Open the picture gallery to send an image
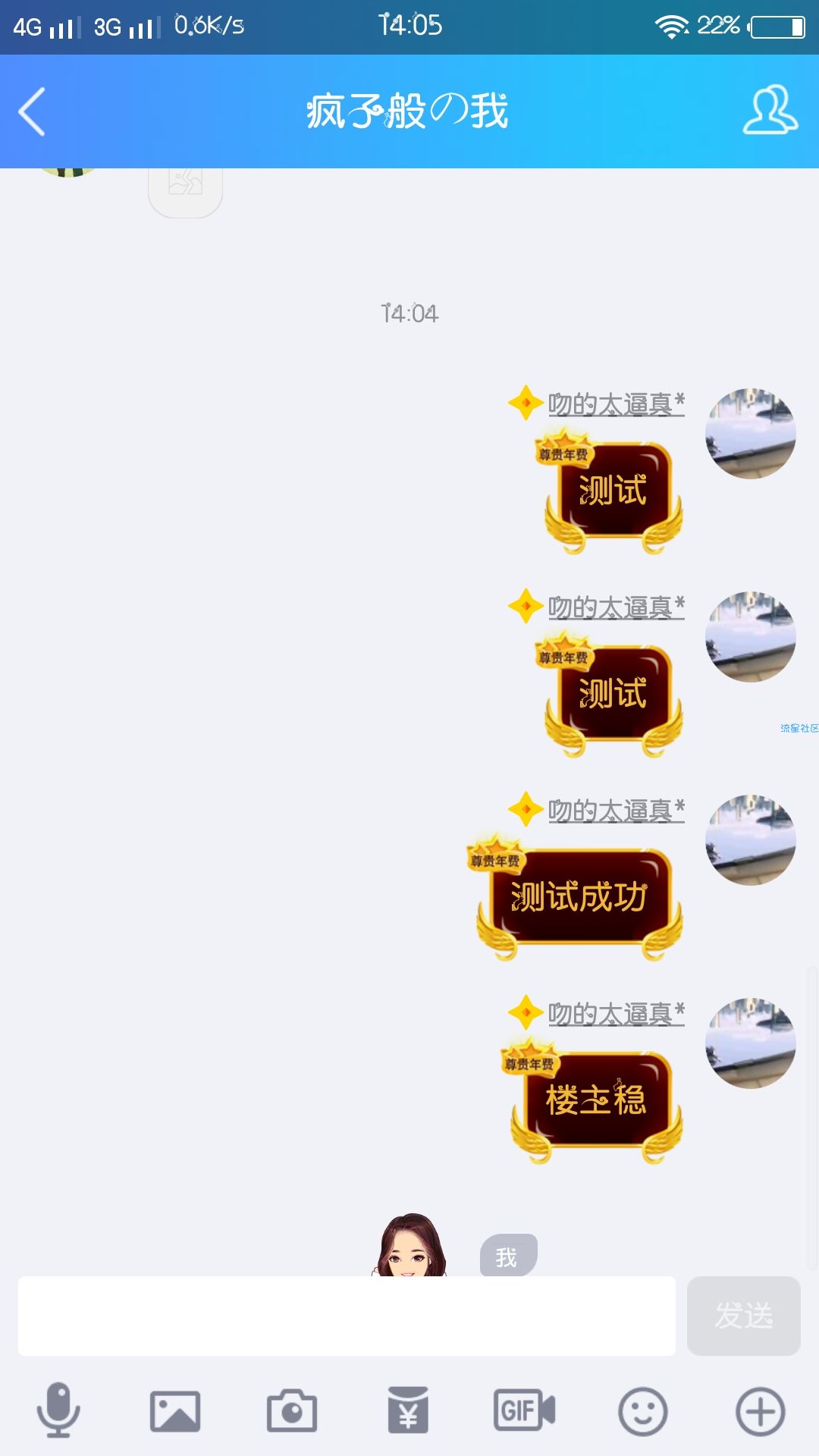 click(x=175, y=1411)
